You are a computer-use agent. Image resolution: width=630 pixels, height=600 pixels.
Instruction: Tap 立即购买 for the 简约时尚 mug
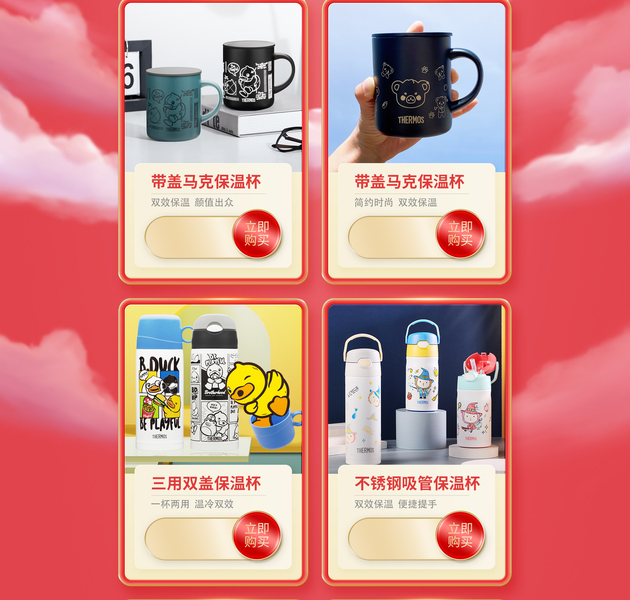coord(459,234)
